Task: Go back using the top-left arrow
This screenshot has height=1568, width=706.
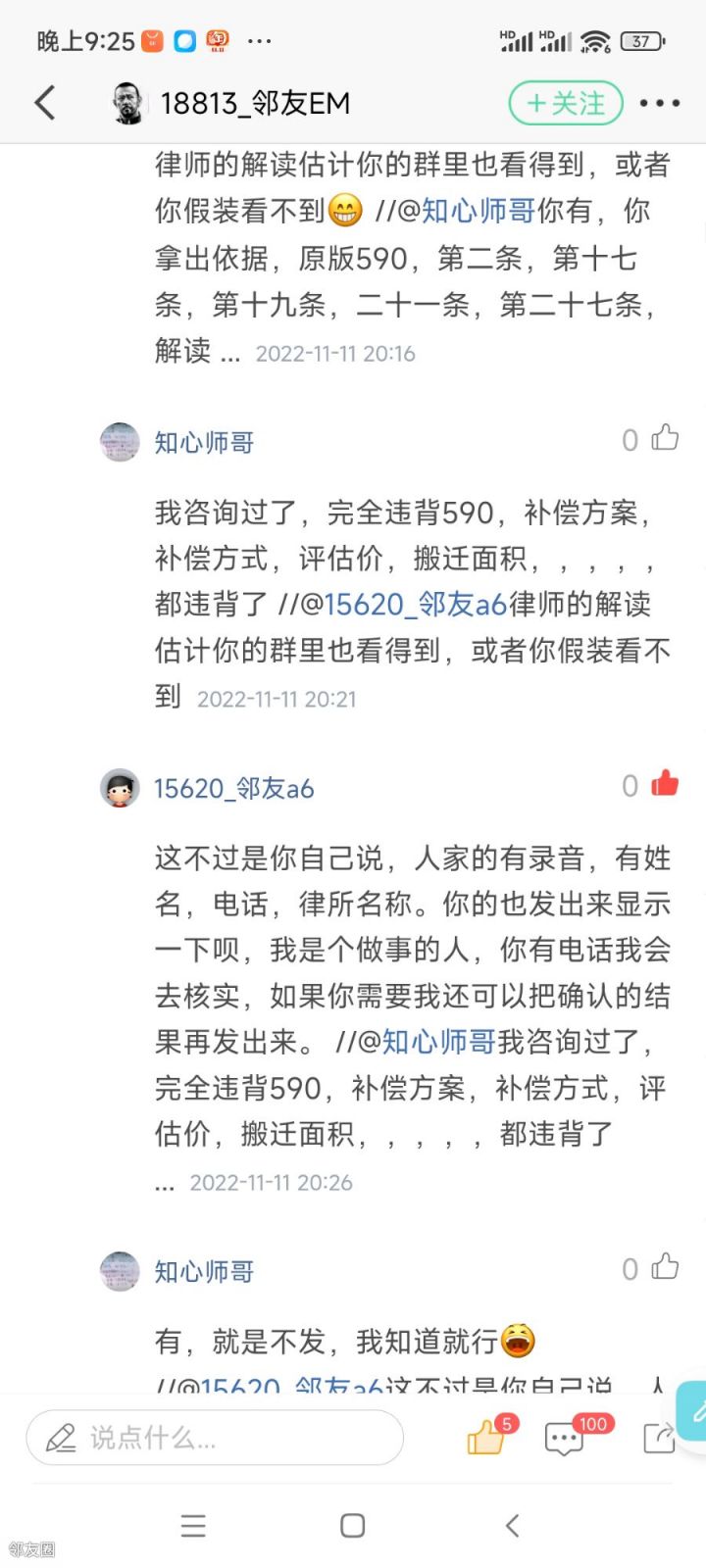Action: (x=45, y=103)
